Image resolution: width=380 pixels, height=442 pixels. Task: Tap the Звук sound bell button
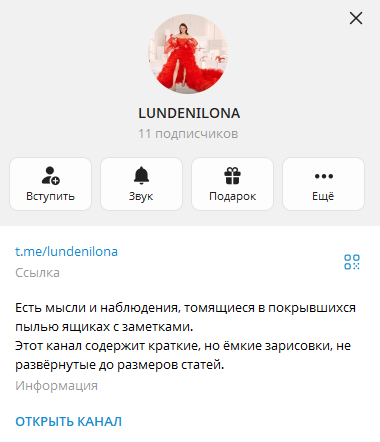point(141,184)
